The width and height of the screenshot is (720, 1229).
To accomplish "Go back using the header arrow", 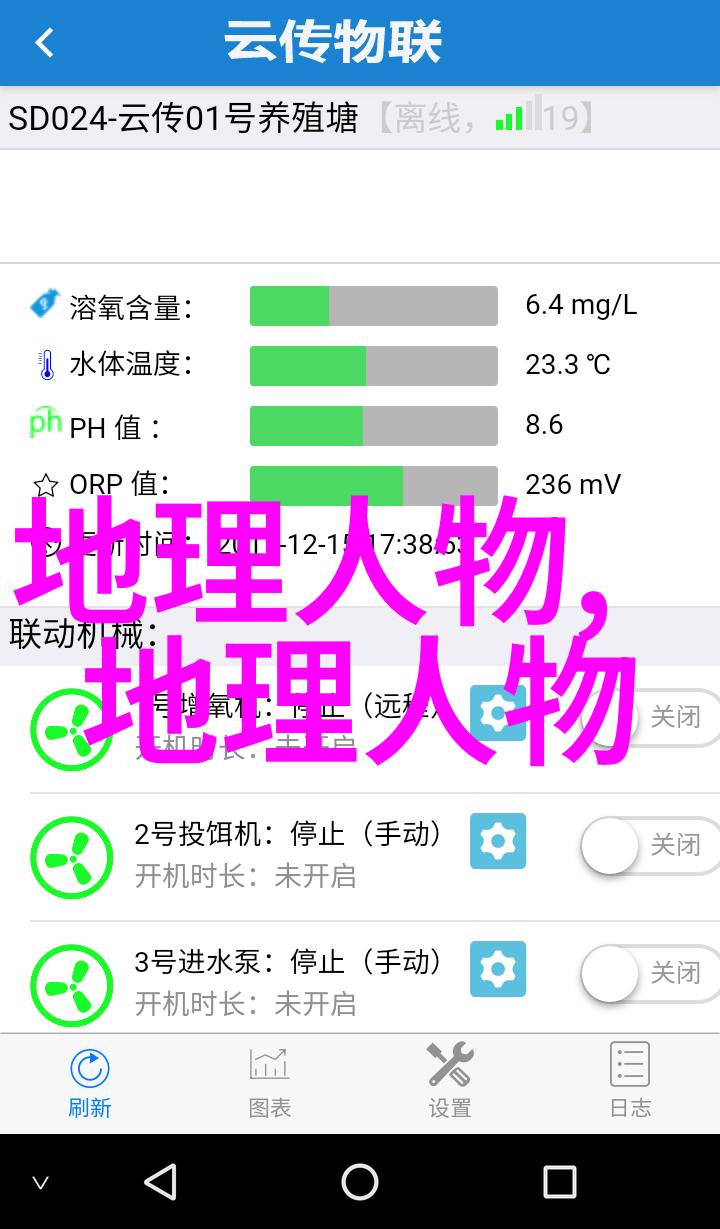I will click(x=44, y=43).
